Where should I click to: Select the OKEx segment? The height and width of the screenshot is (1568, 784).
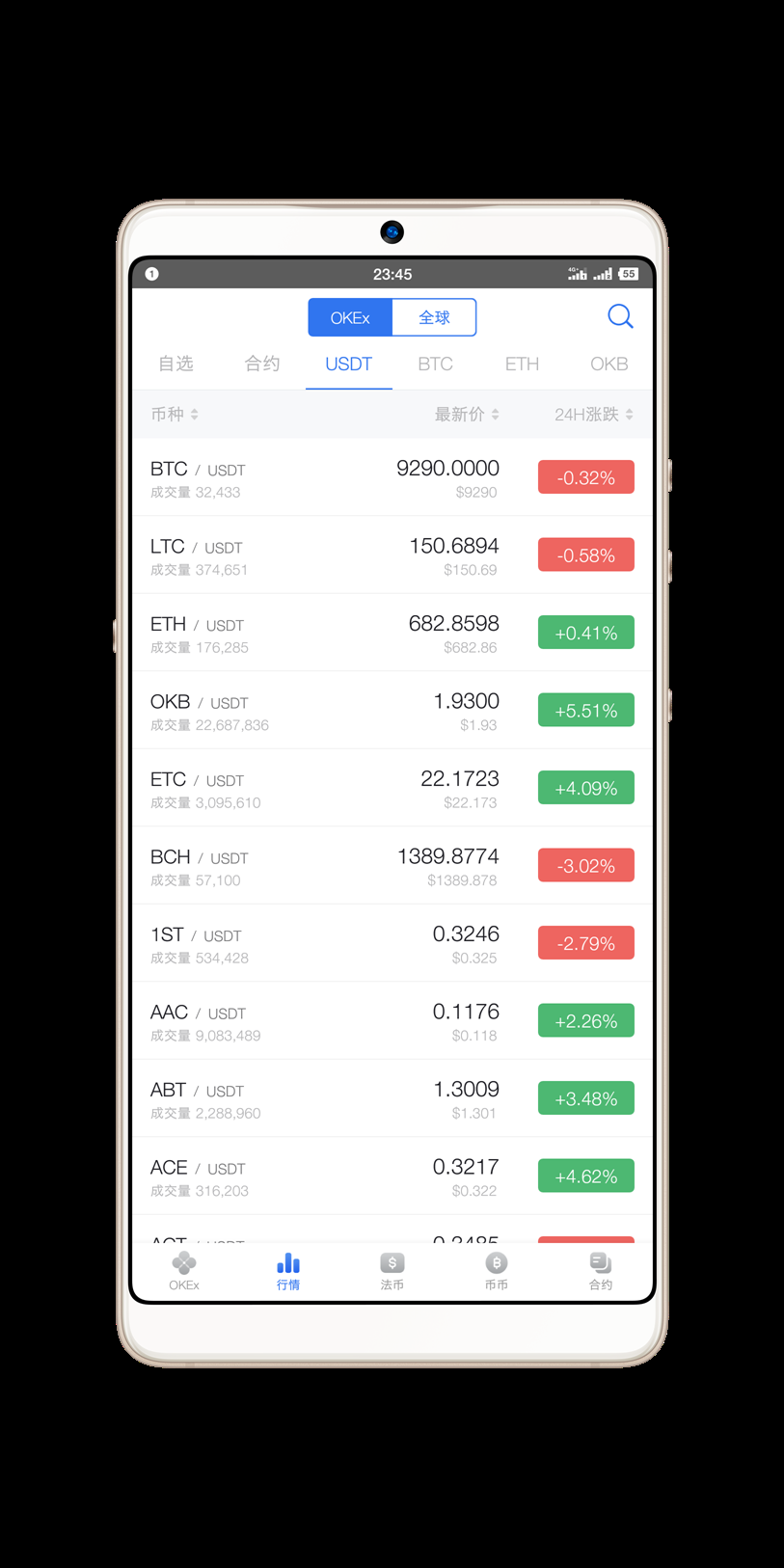pyautogui.click(x=350, y=317)
